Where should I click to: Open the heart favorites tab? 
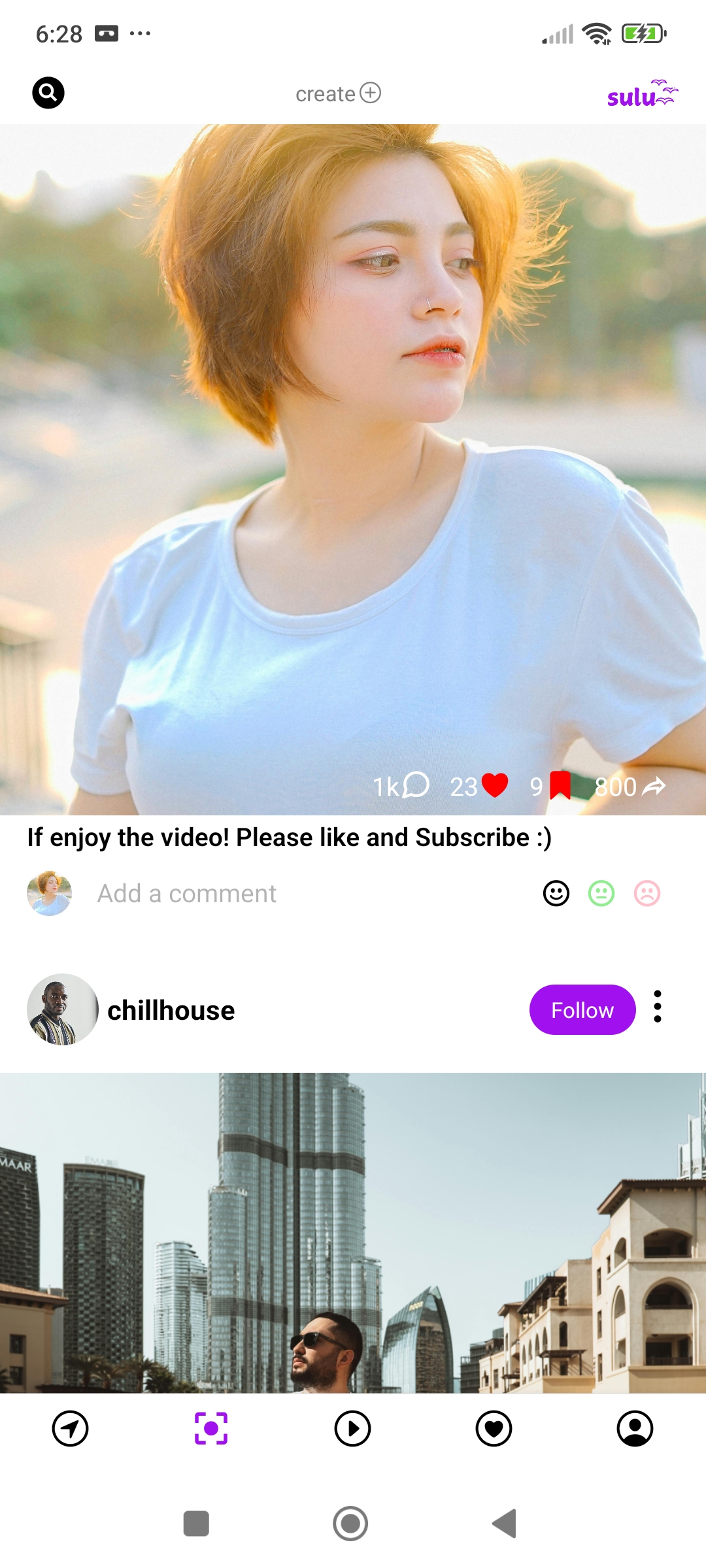click(494, 1429)
